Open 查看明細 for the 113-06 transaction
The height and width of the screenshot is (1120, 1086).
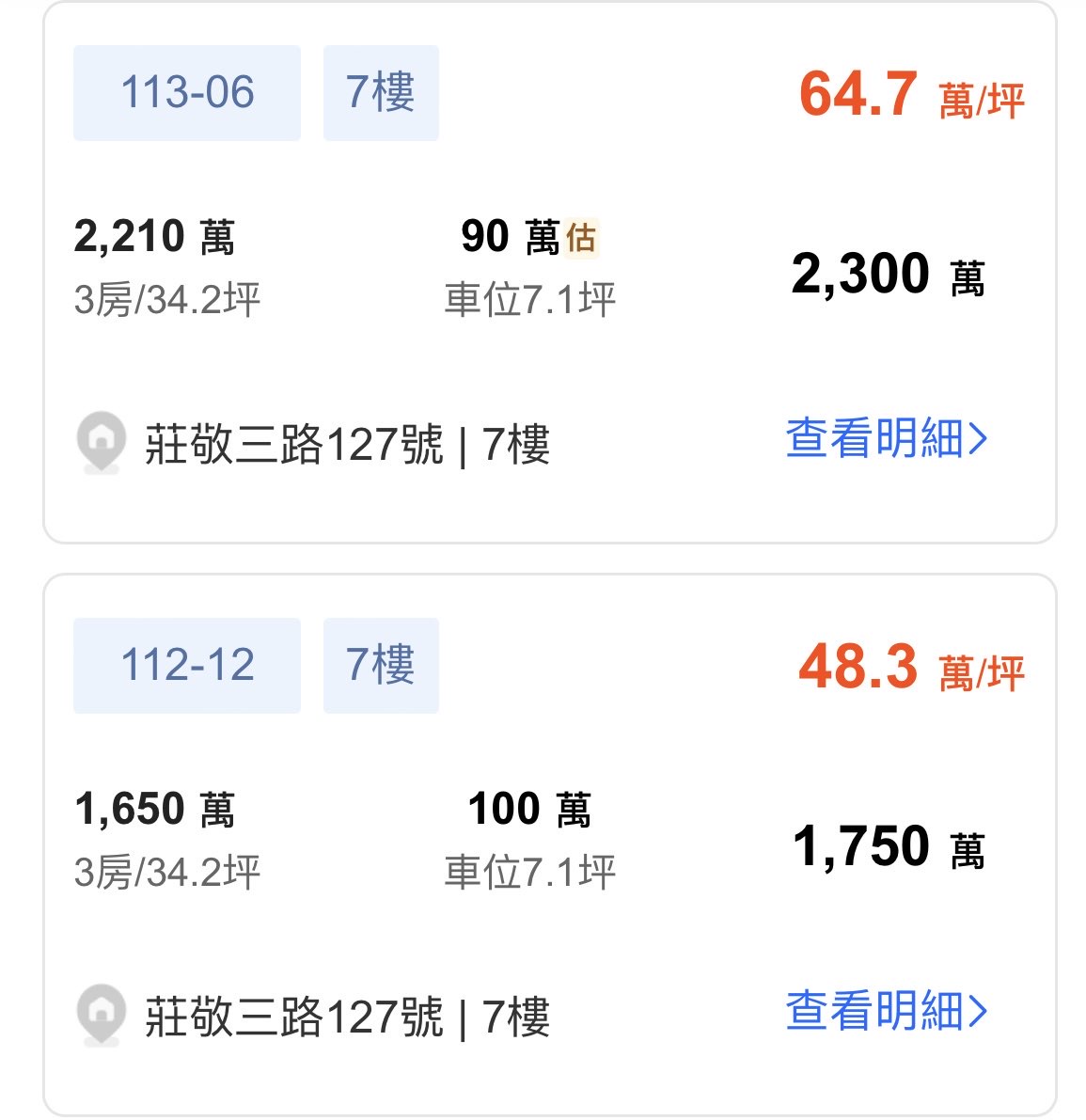click(x=886, y=439)
